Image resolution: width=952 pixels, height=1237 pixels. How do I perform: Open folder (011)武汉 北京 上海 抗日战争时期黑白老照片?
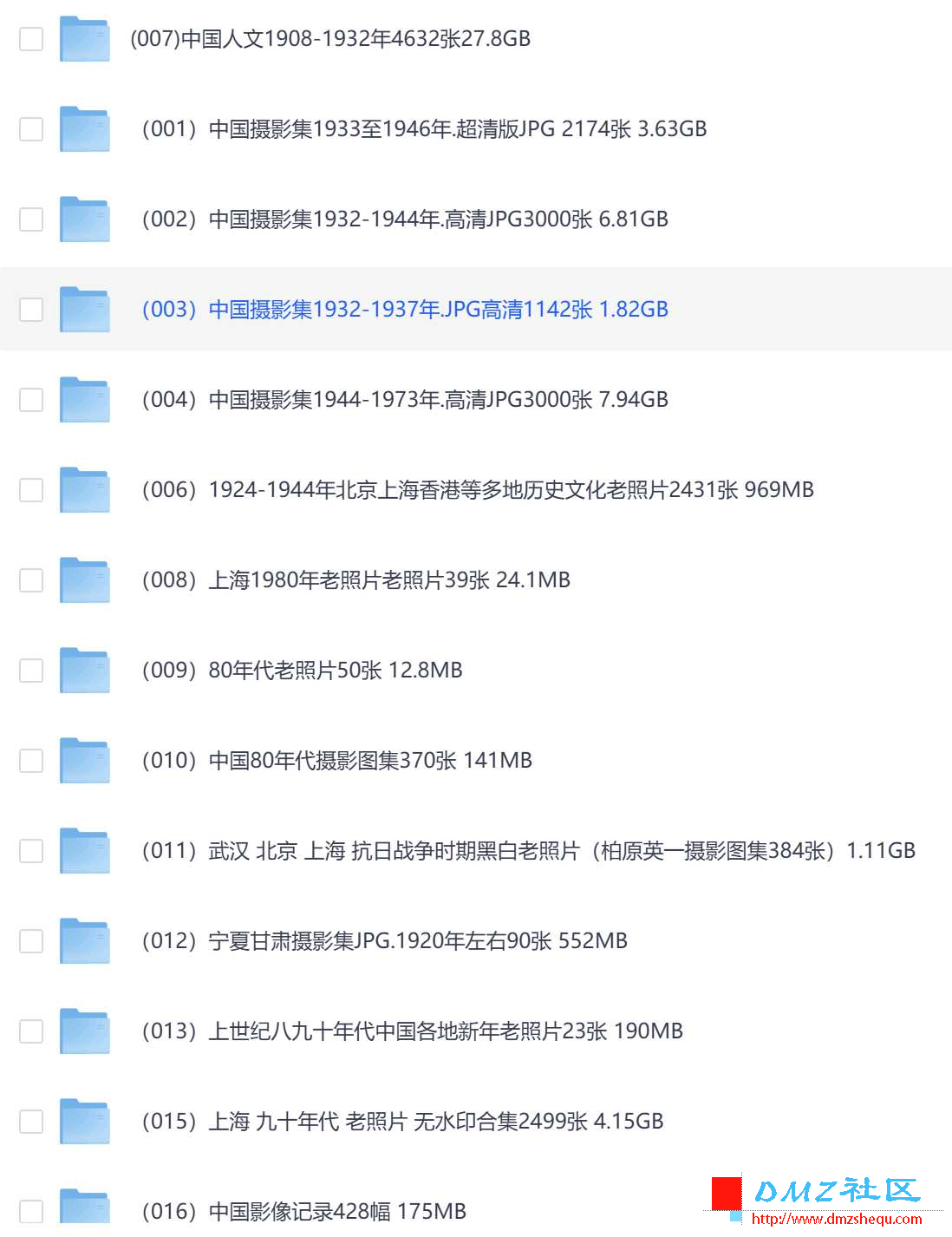528,851
